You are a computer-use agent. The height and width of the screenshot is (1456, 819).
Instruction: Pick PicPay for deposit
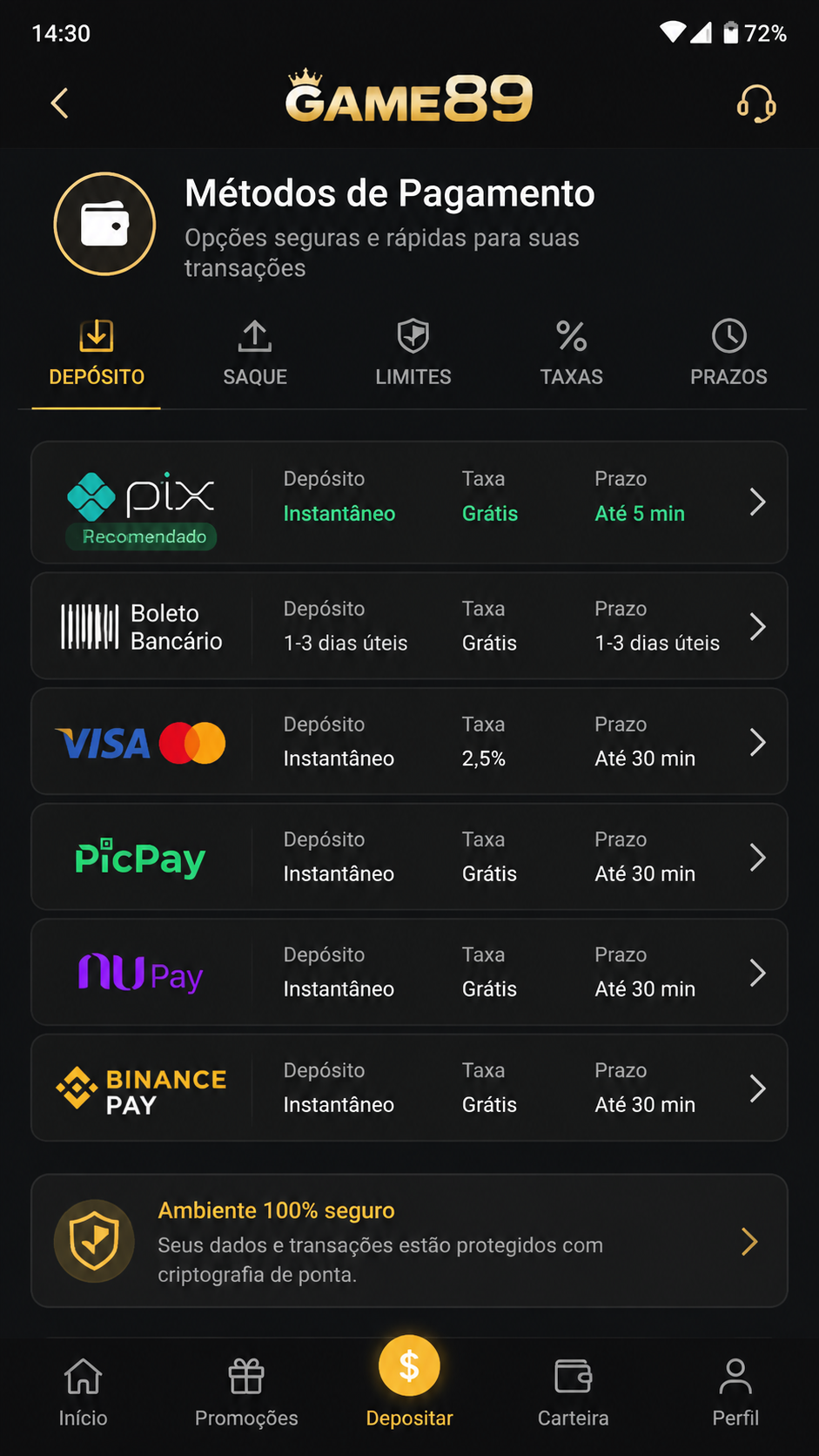(409, 857)
